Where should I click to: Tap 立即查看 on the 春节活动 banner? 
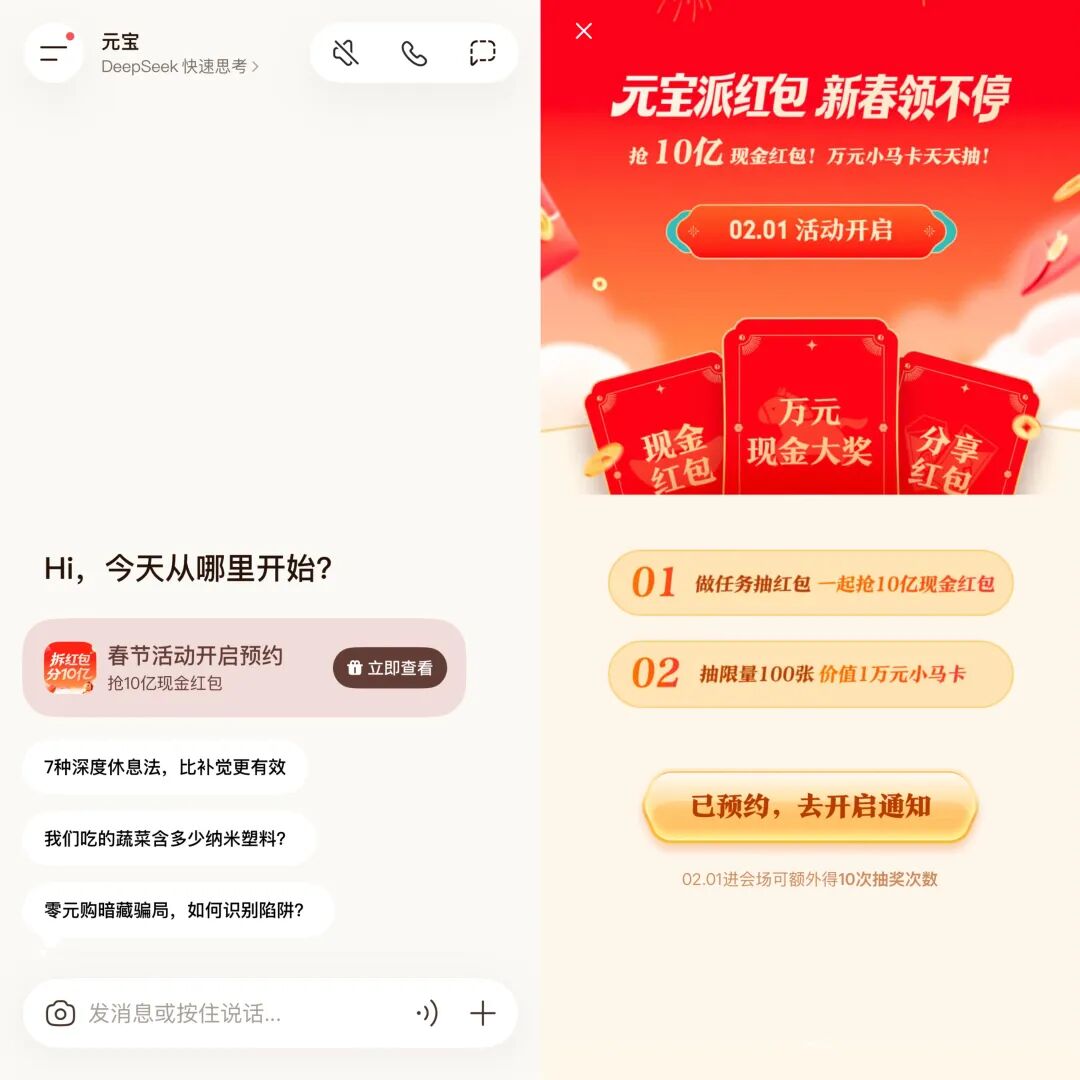tap(390, 668)
